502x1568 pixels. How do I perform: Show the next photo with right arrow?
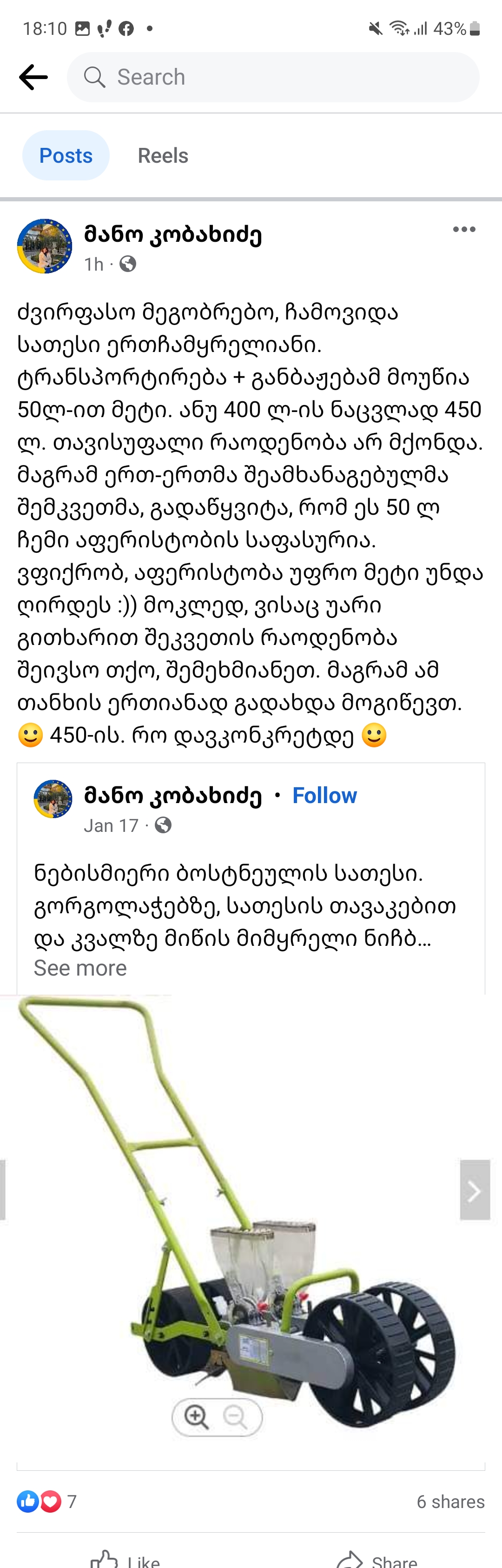pyautogui.click(x=475, y=1190)
